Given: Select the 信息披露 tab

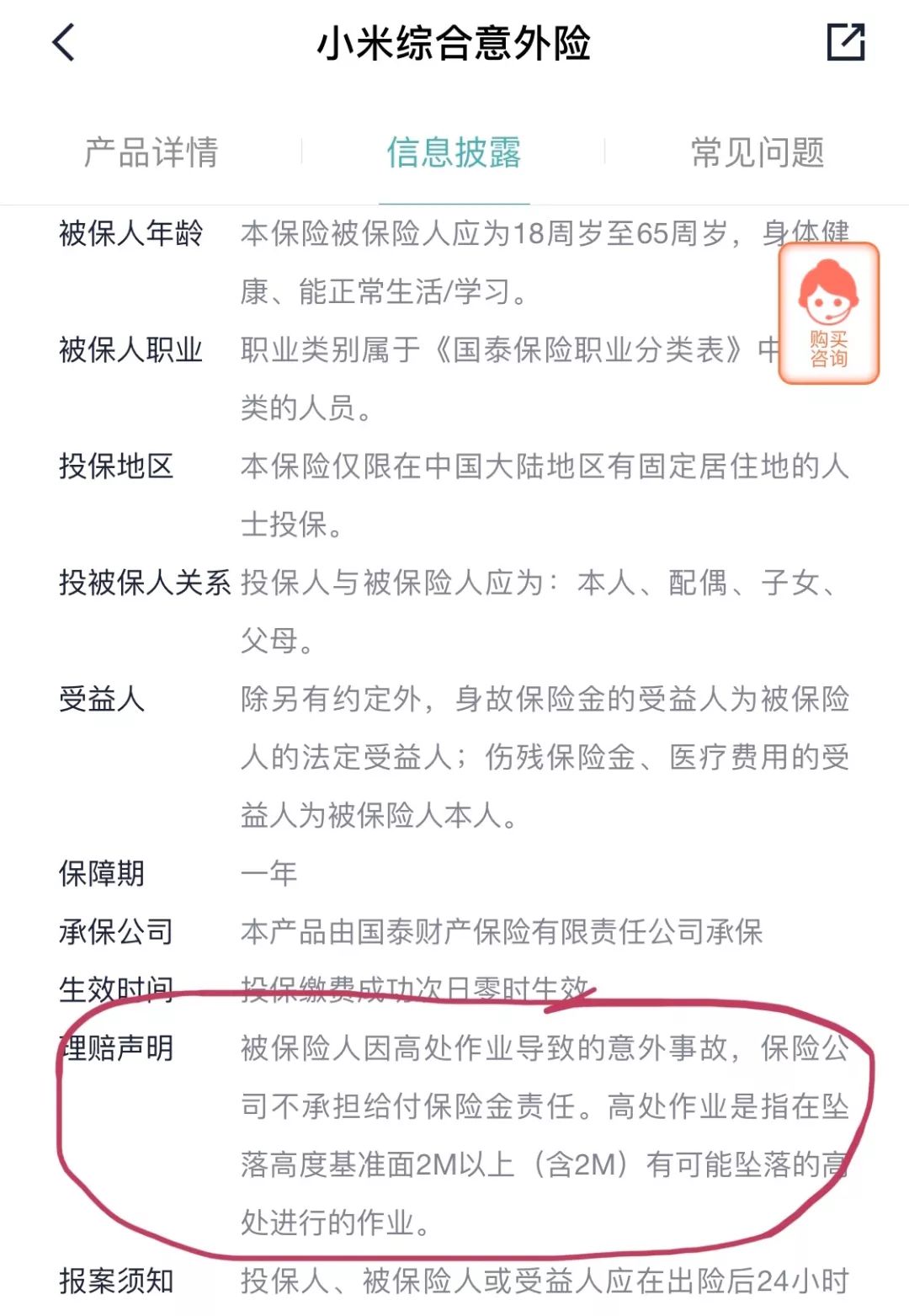Looking at the screenshot, I should [x=454, y=153].
